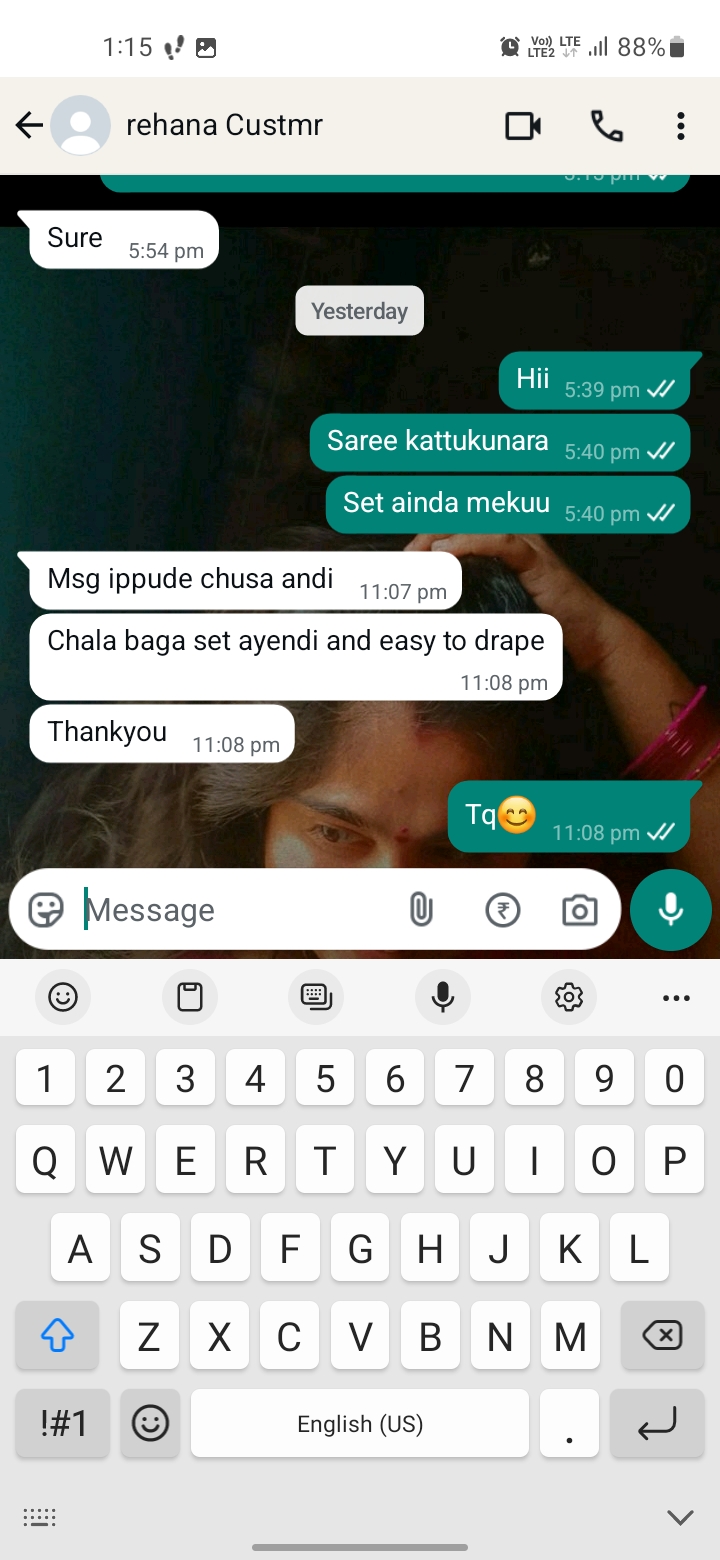720x1560 pixels.
Task: Go back to the chat list
Action: (29, 125)
